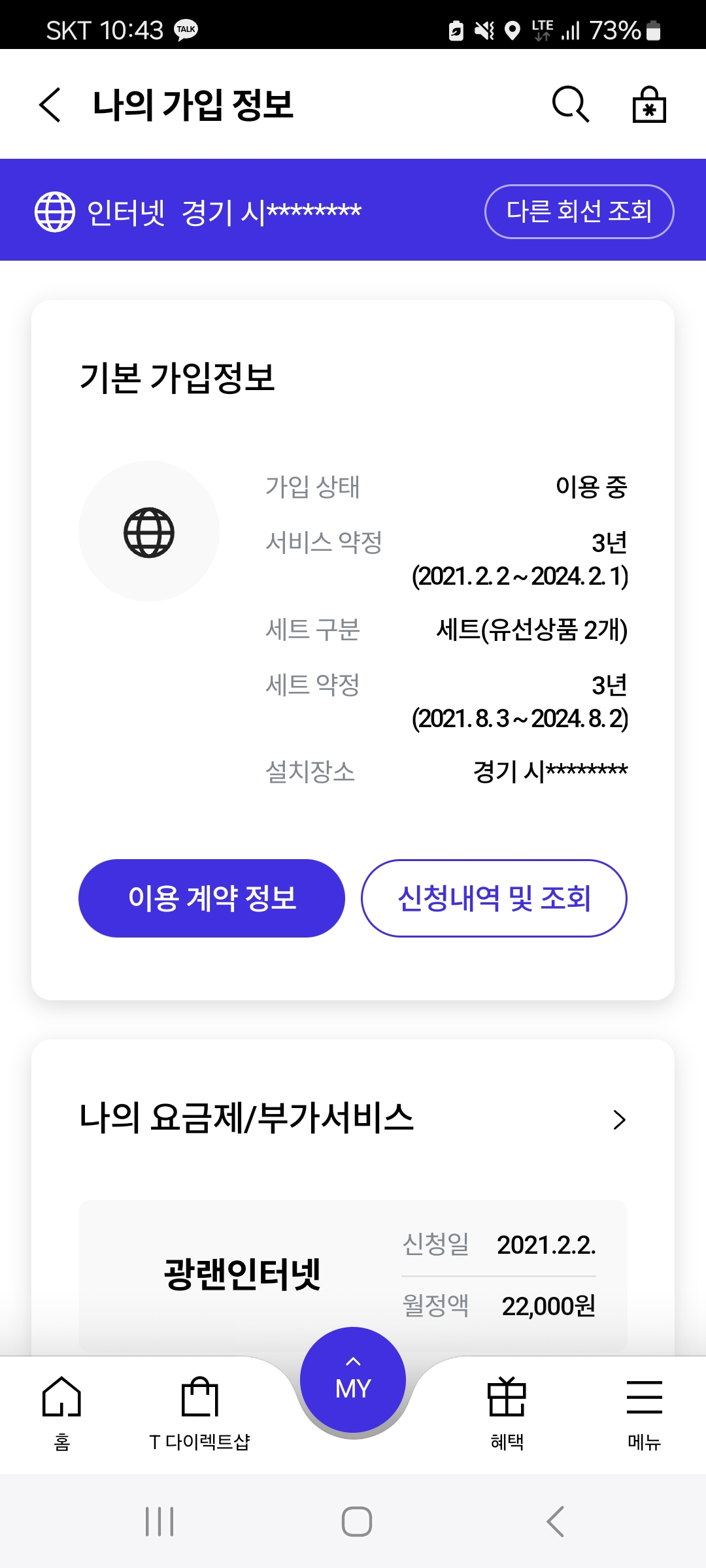Tap system recent apps button
The height and width of the screenshot is (1568, 706).
point(160,1522)
